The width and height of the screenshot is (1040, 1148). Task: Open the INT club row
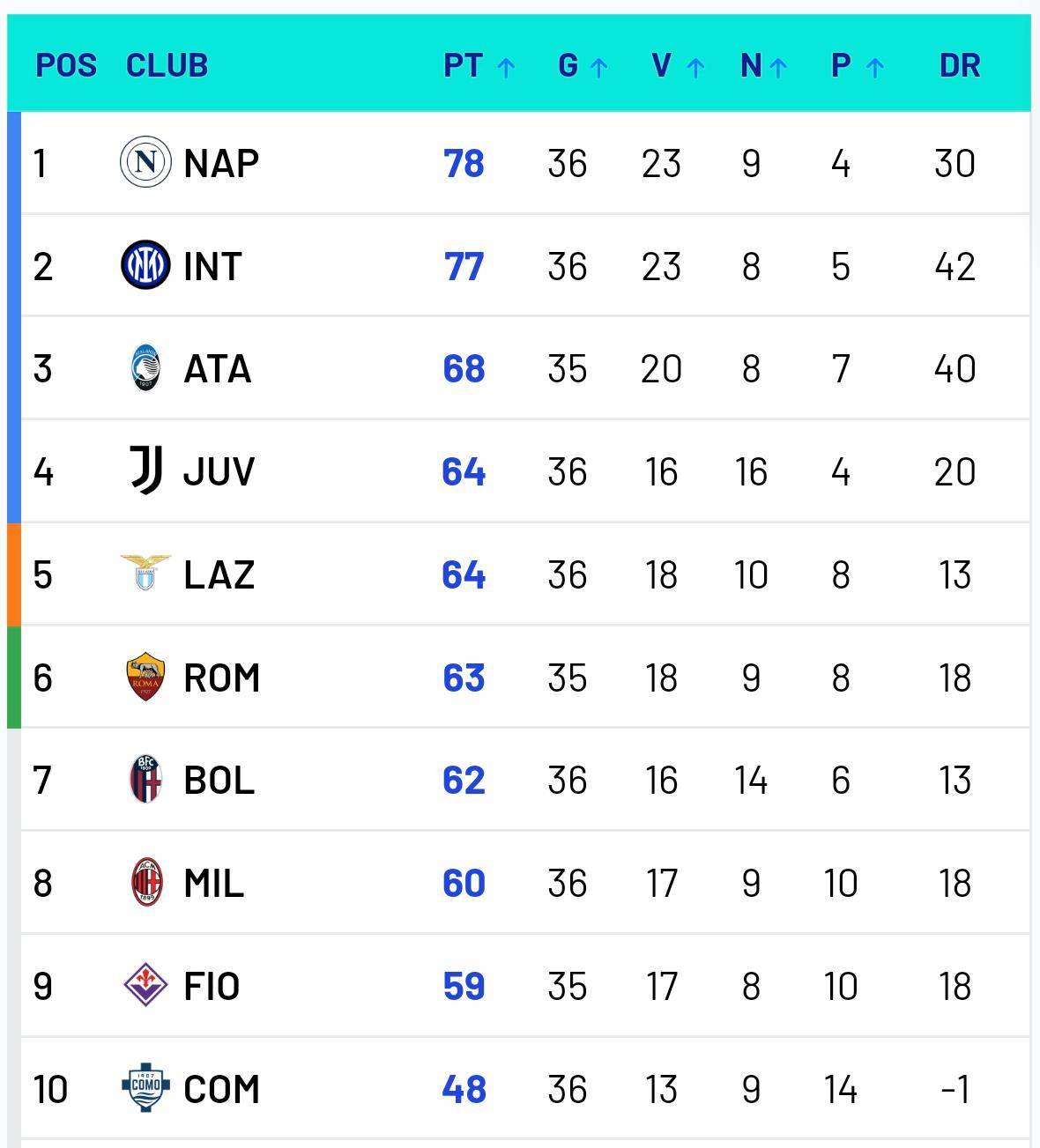pos(212,266)
